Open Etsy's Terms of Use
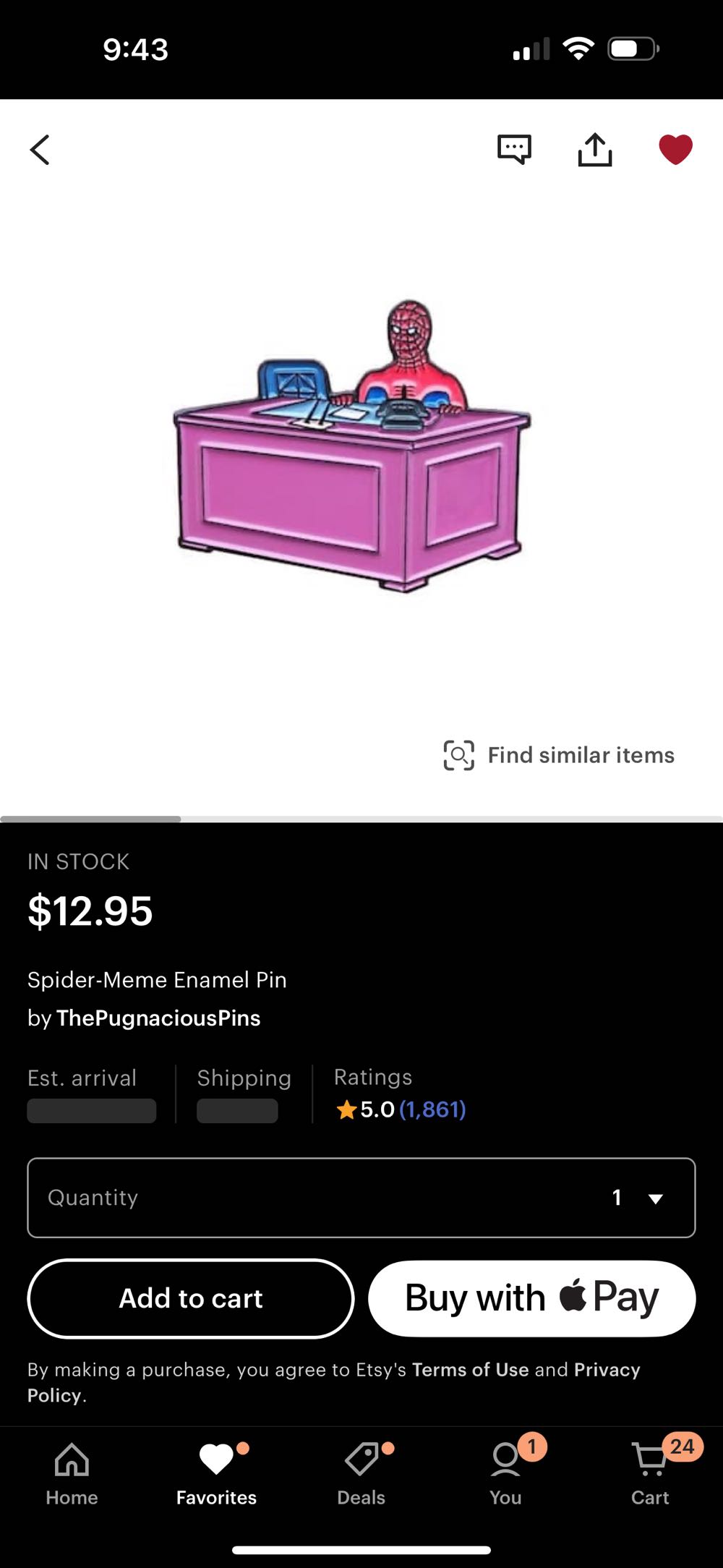The width and height of the screenshot is (723, 1568). coord(470,1370)
